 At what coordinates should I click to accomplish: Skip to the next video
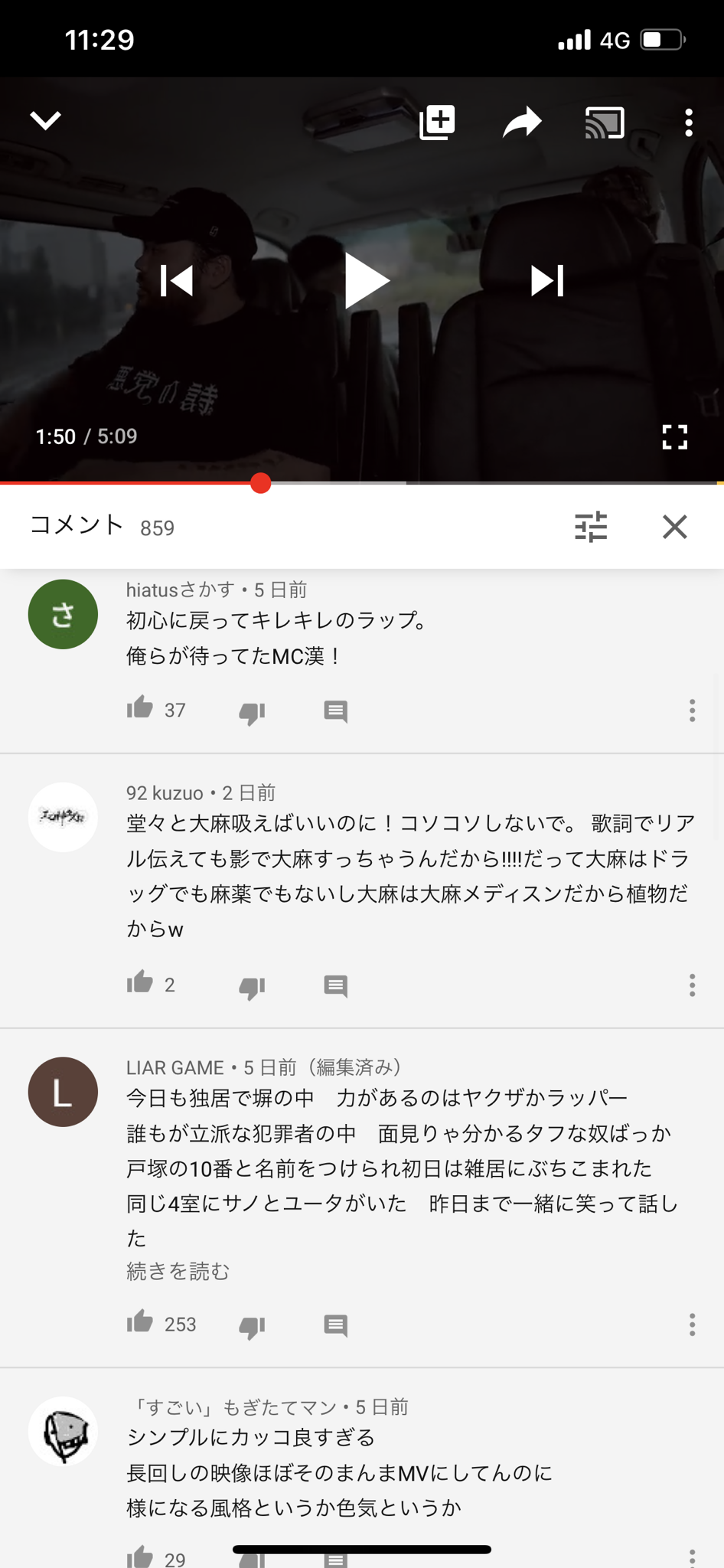547,280
